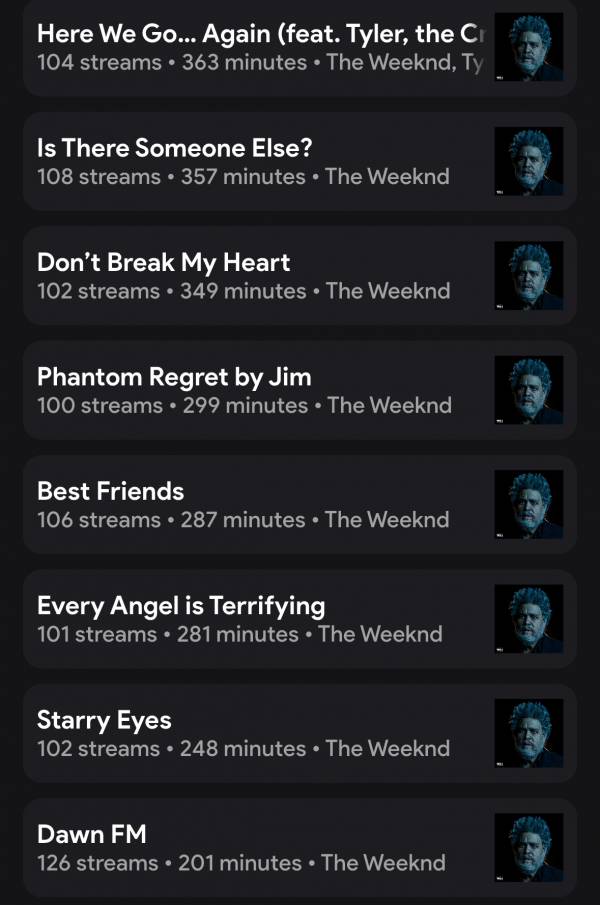Select the Starry Eyes track row
Screen dimensions: 600x905
coord(260,733)
